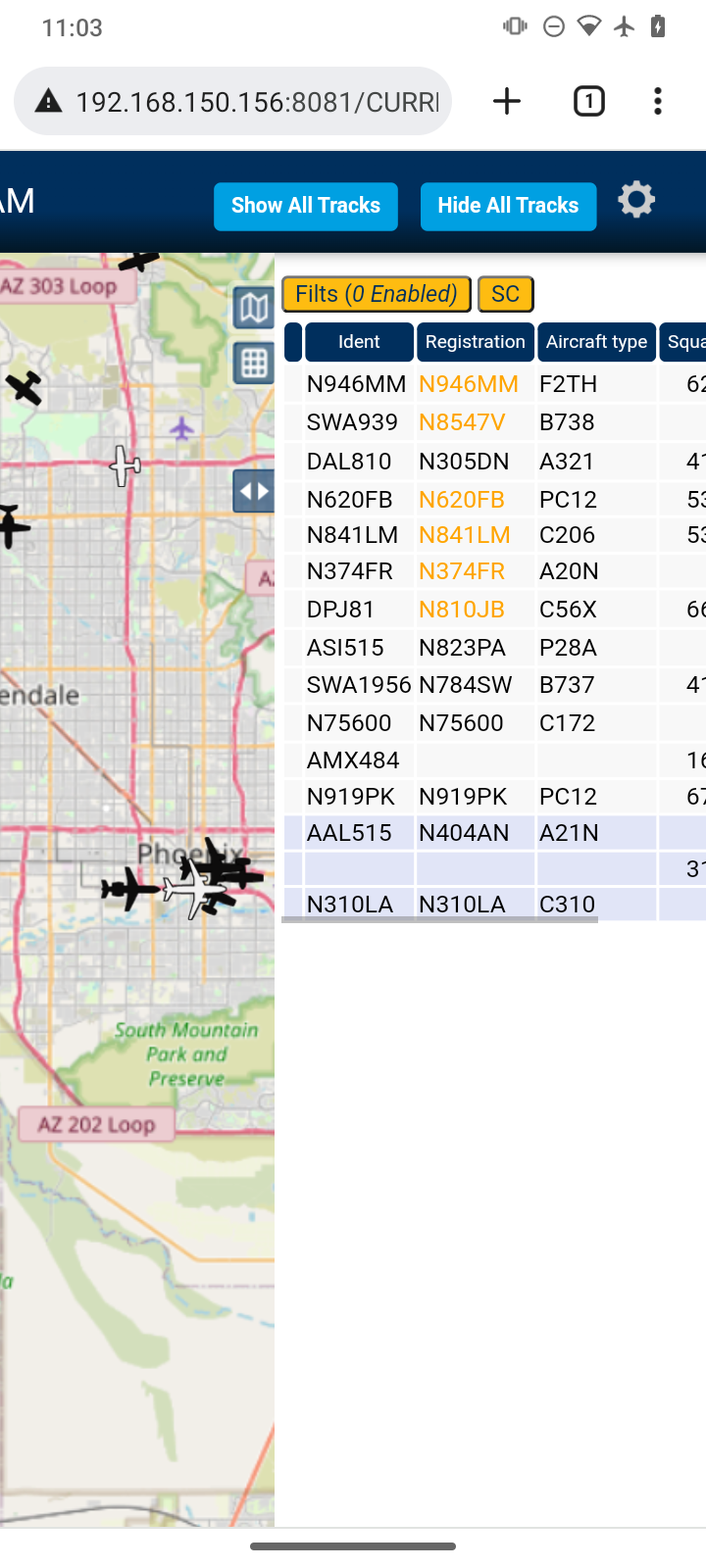
Task: Open the browser overflow menu
Action: (658, 101)
